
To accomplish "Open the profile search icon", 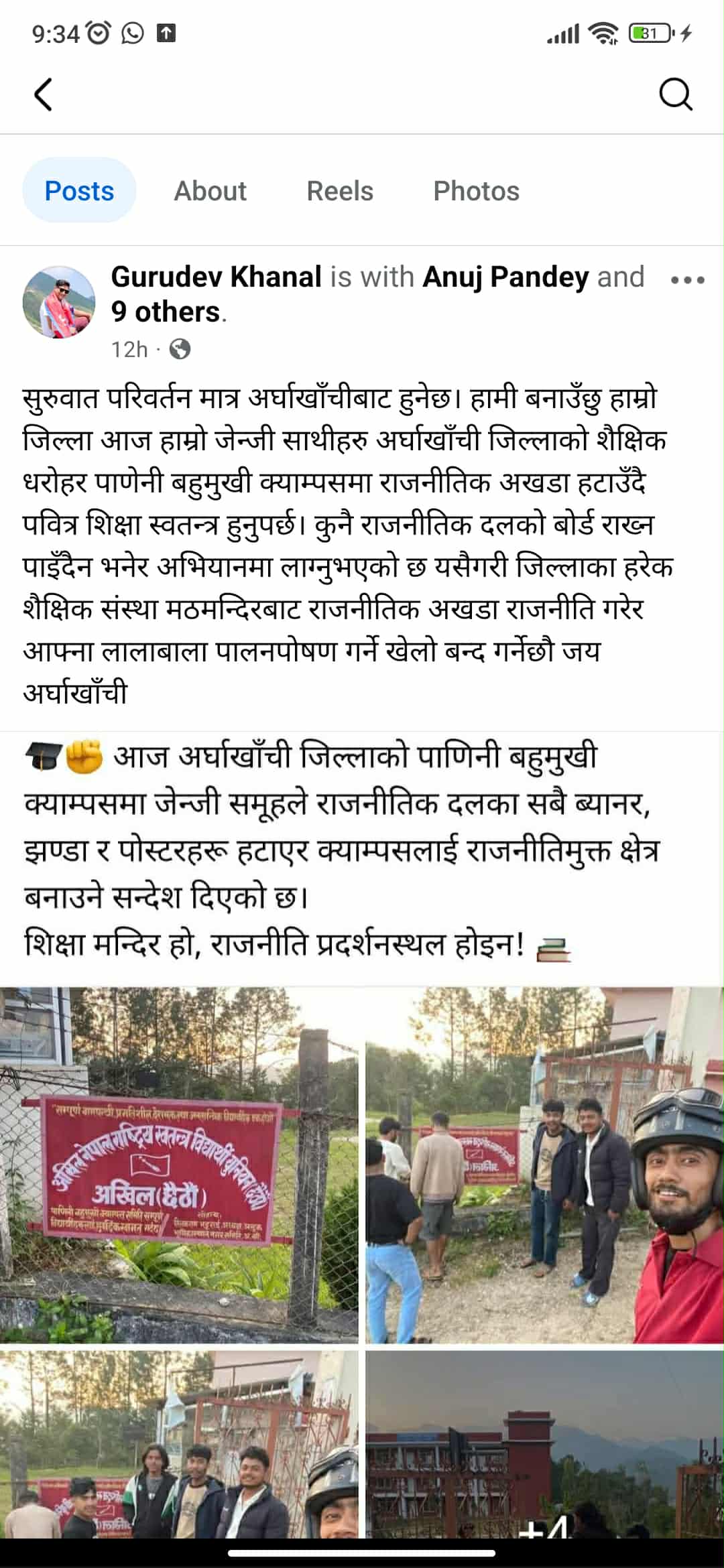I will pyautogui.click(x=675, y=94).
